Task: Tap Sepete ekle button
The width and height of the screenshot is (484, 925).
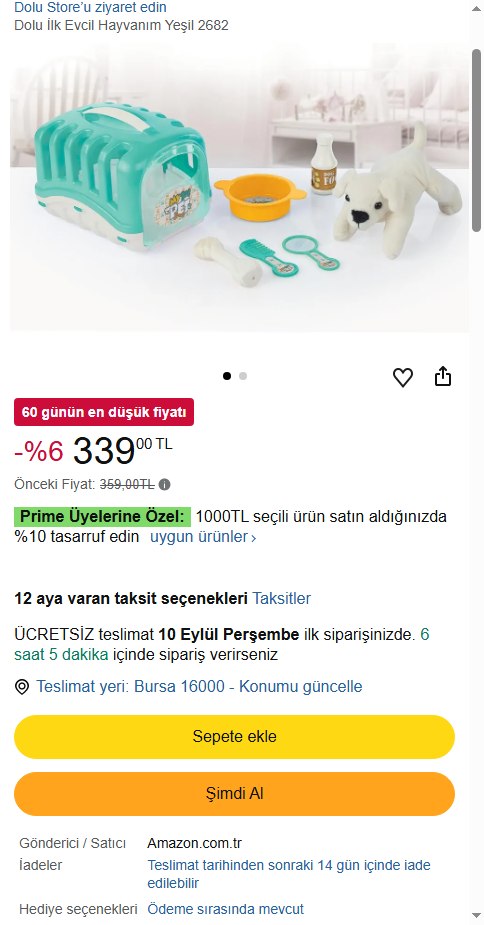Action: tap(234, 737)
